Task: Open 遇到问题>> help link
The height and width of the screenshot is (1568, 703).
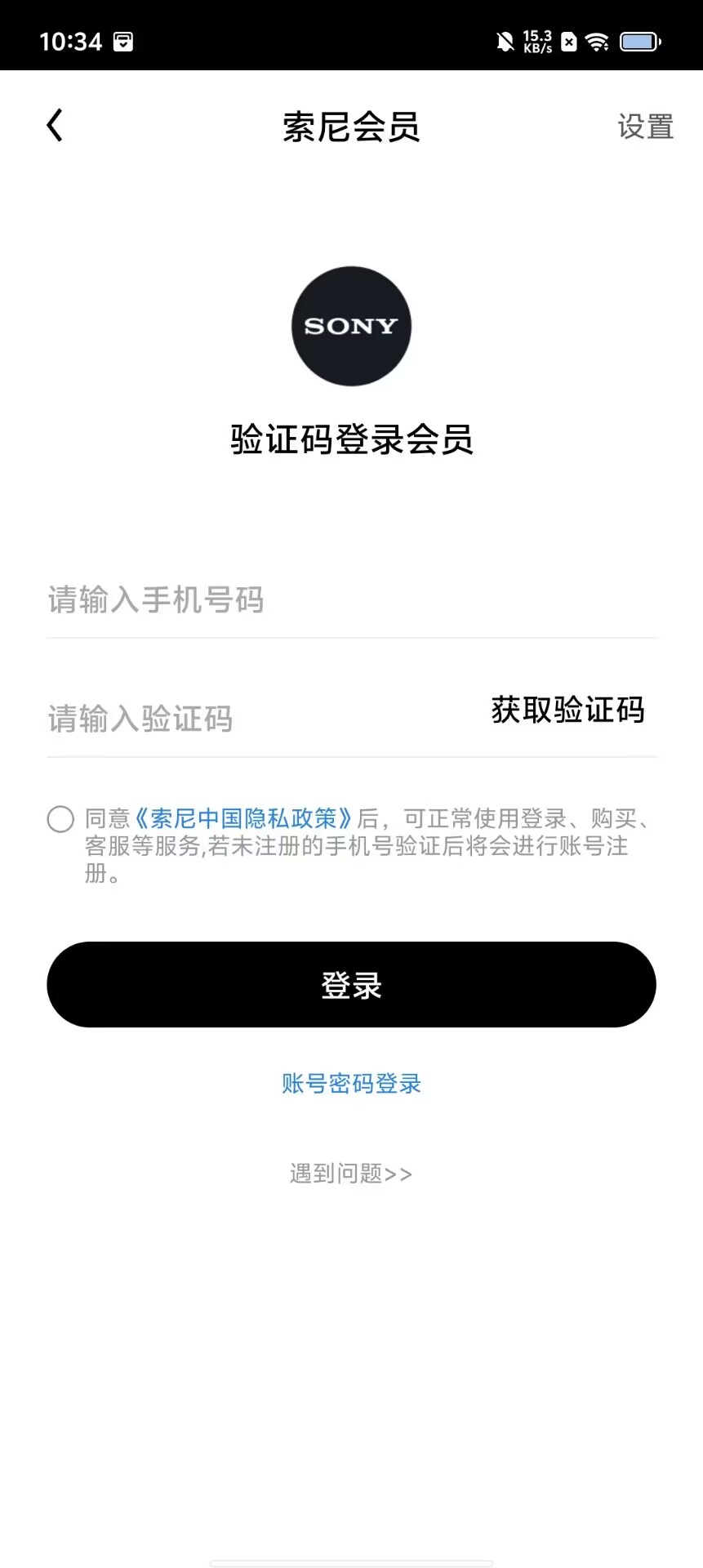Action: [351, 1174]
